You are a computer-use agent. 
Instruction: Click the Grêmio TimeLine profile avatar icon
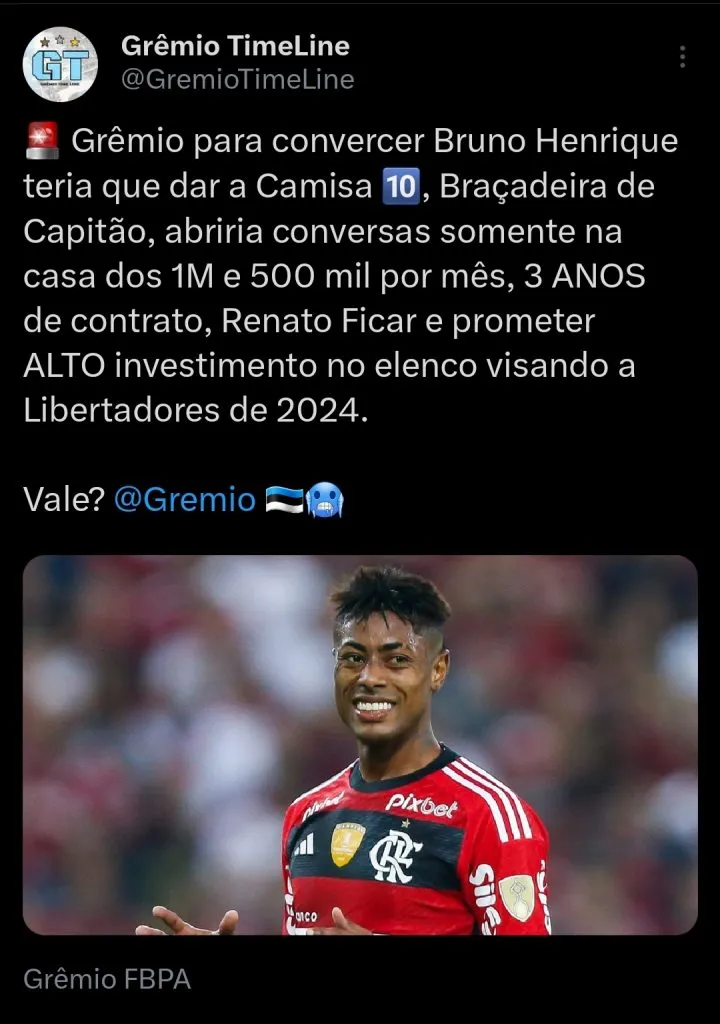[60, 58]
